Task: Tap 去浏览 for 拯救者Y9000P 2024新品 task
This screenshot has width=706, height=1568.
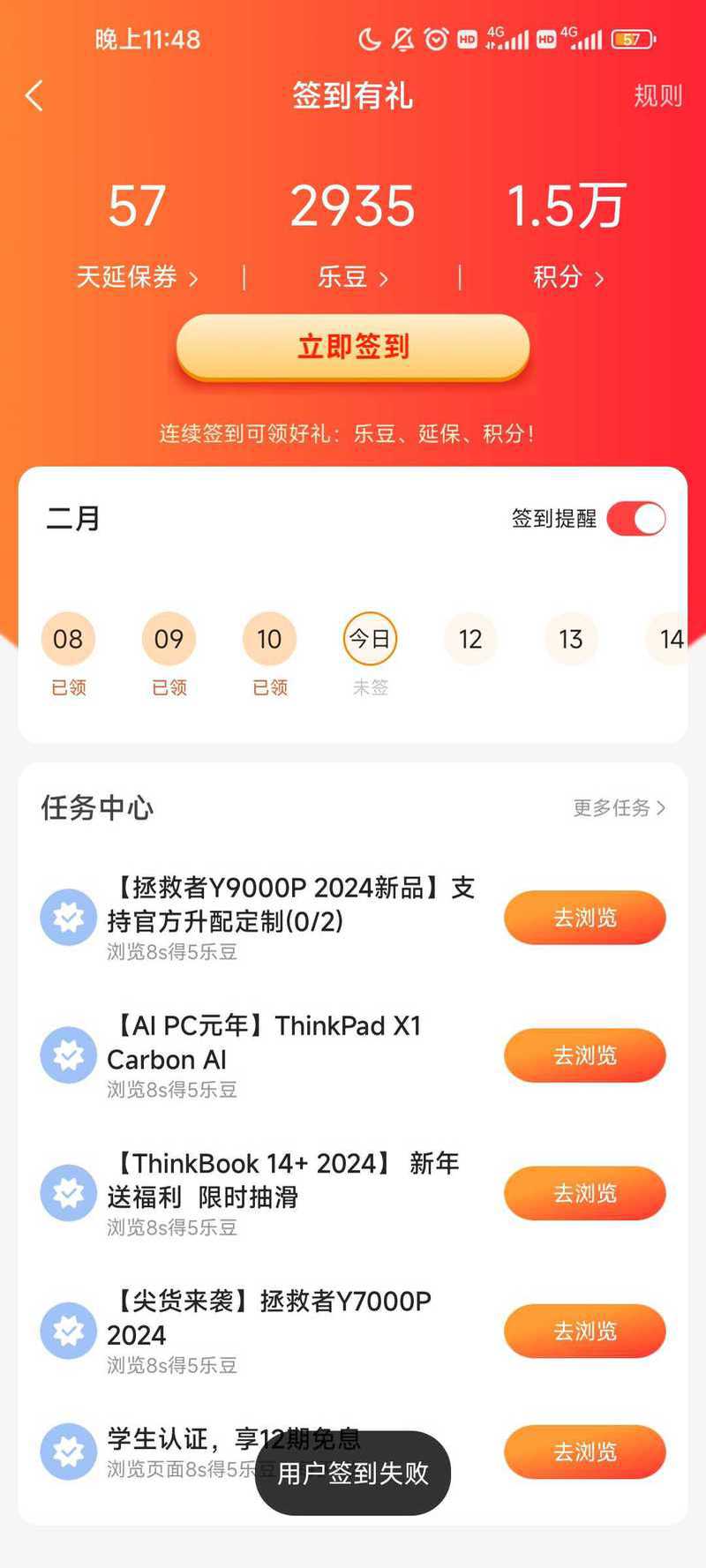Action: coord(585,918)
